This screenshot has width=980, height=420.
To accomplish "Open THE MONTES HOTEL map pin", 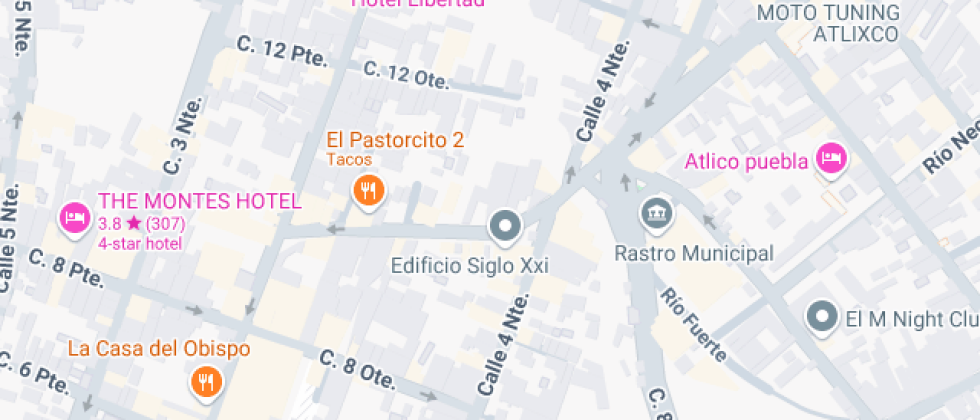I will (74, 218).
